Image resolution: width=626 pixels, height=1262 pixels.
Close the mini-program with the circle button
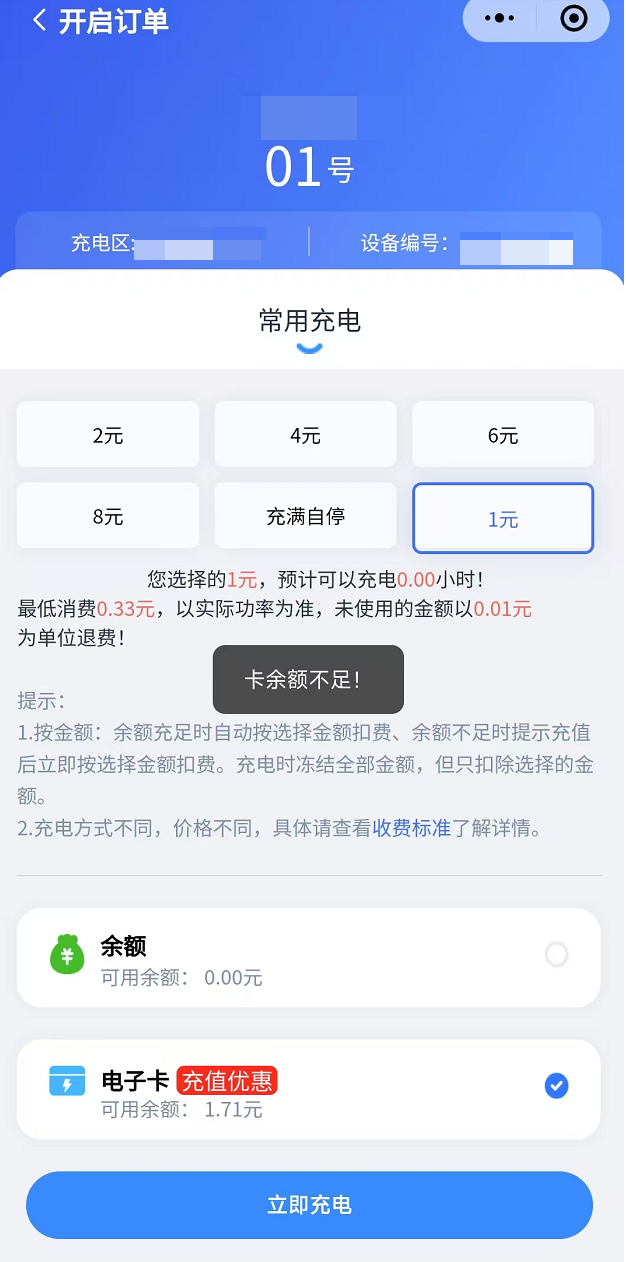point(574,18)
